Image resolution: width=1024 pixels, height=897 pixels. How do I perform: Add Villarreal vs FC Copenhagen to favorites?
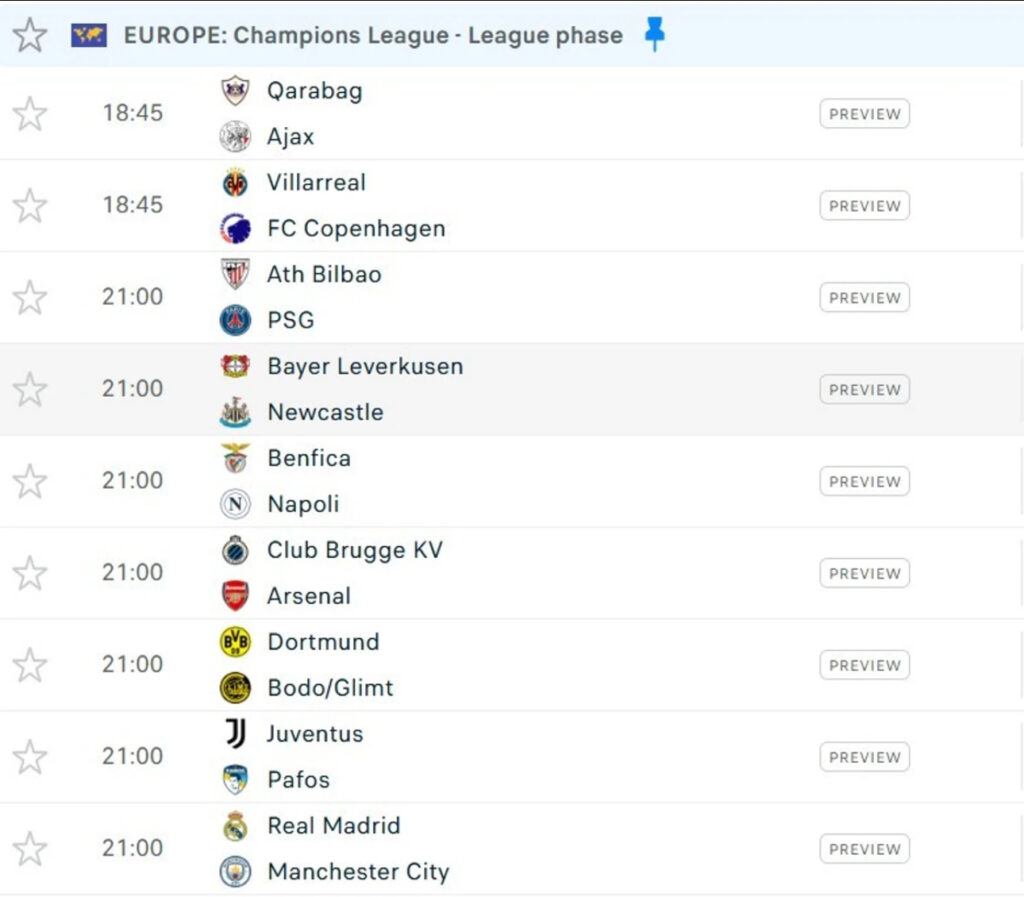[30, 206]
